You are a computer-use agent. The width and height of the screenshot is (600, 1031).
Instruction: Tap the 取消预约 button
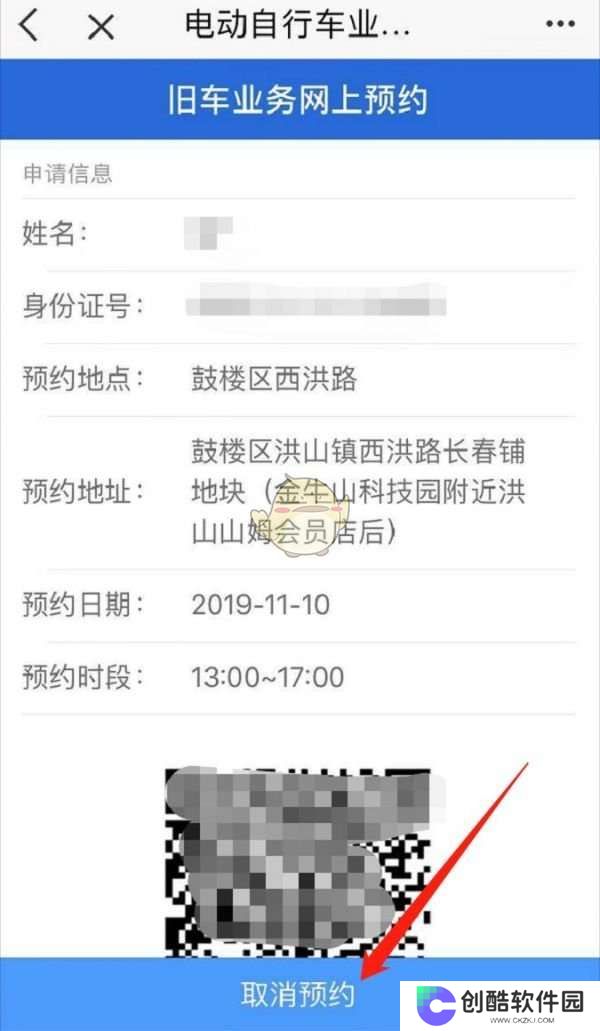click(x=298, y=994)
